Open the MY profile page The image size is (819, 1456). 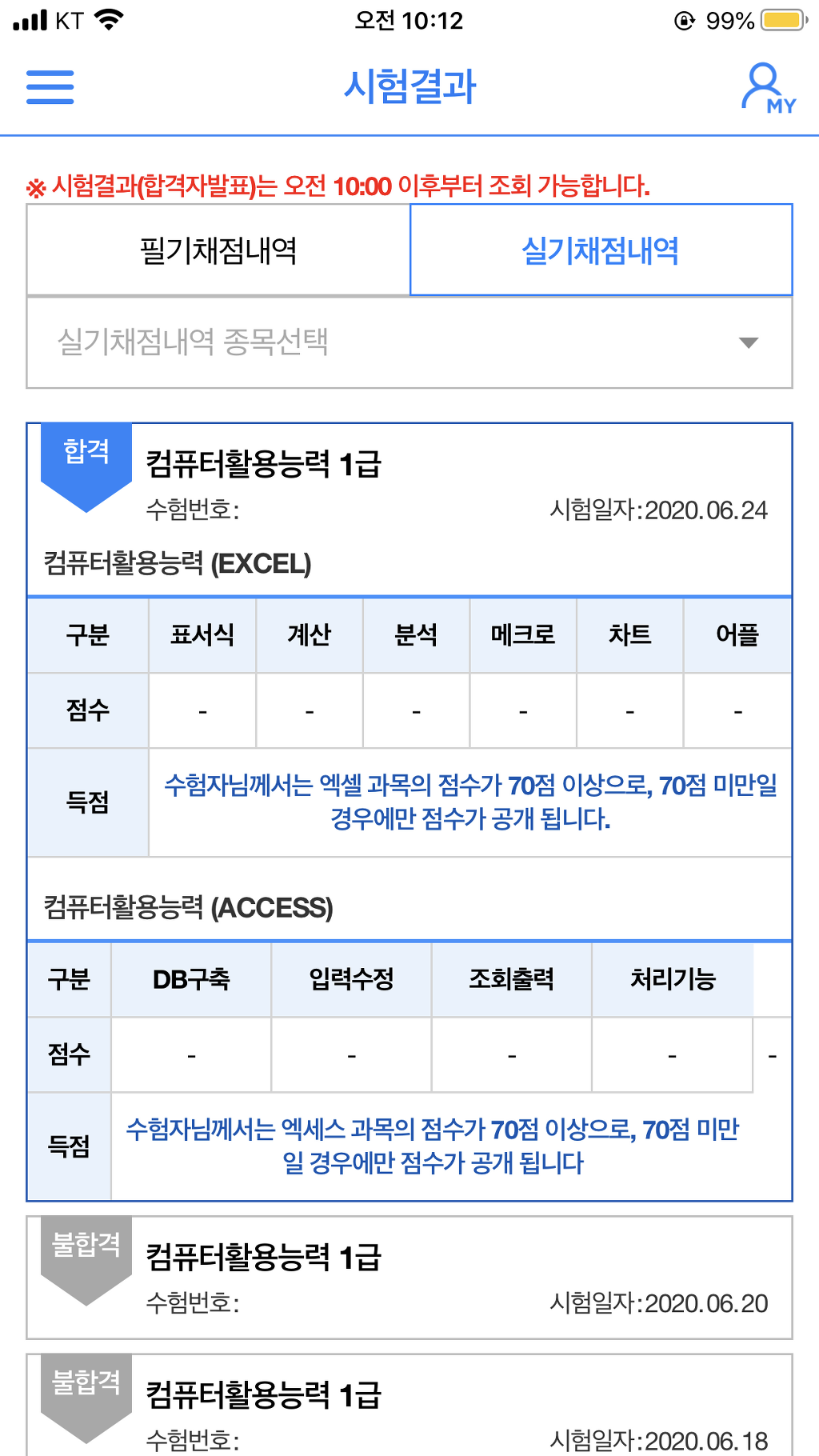pos(767,88)
